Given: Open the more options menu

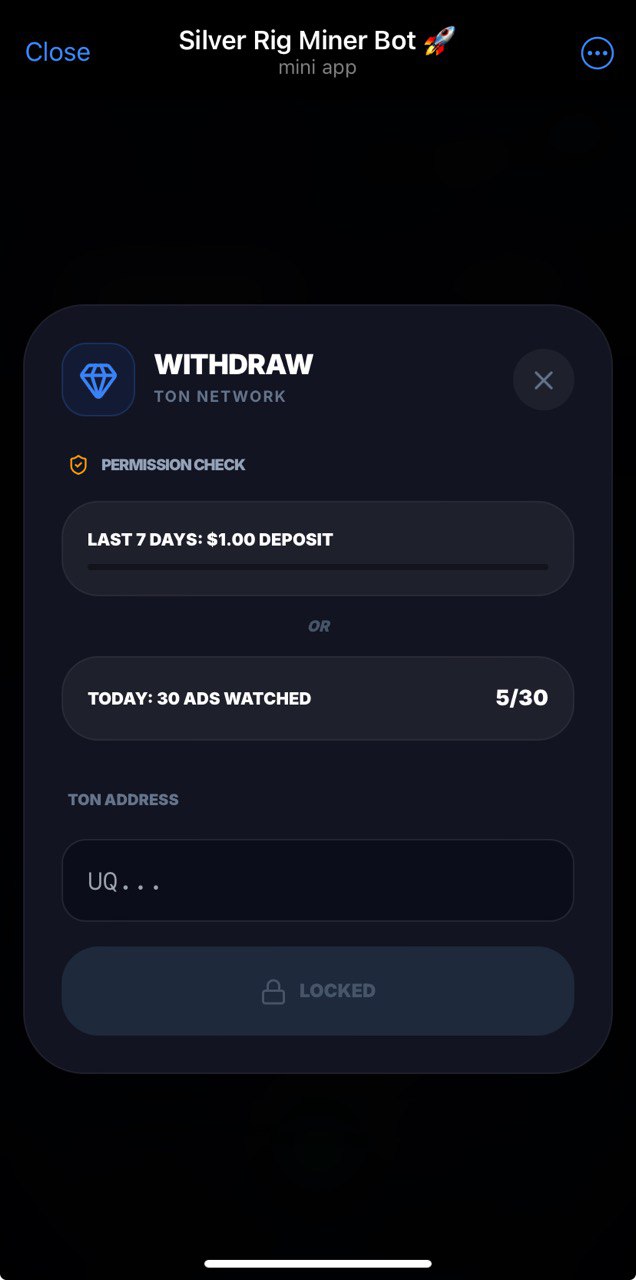Looking at the screenshot, I should (597, 53).
